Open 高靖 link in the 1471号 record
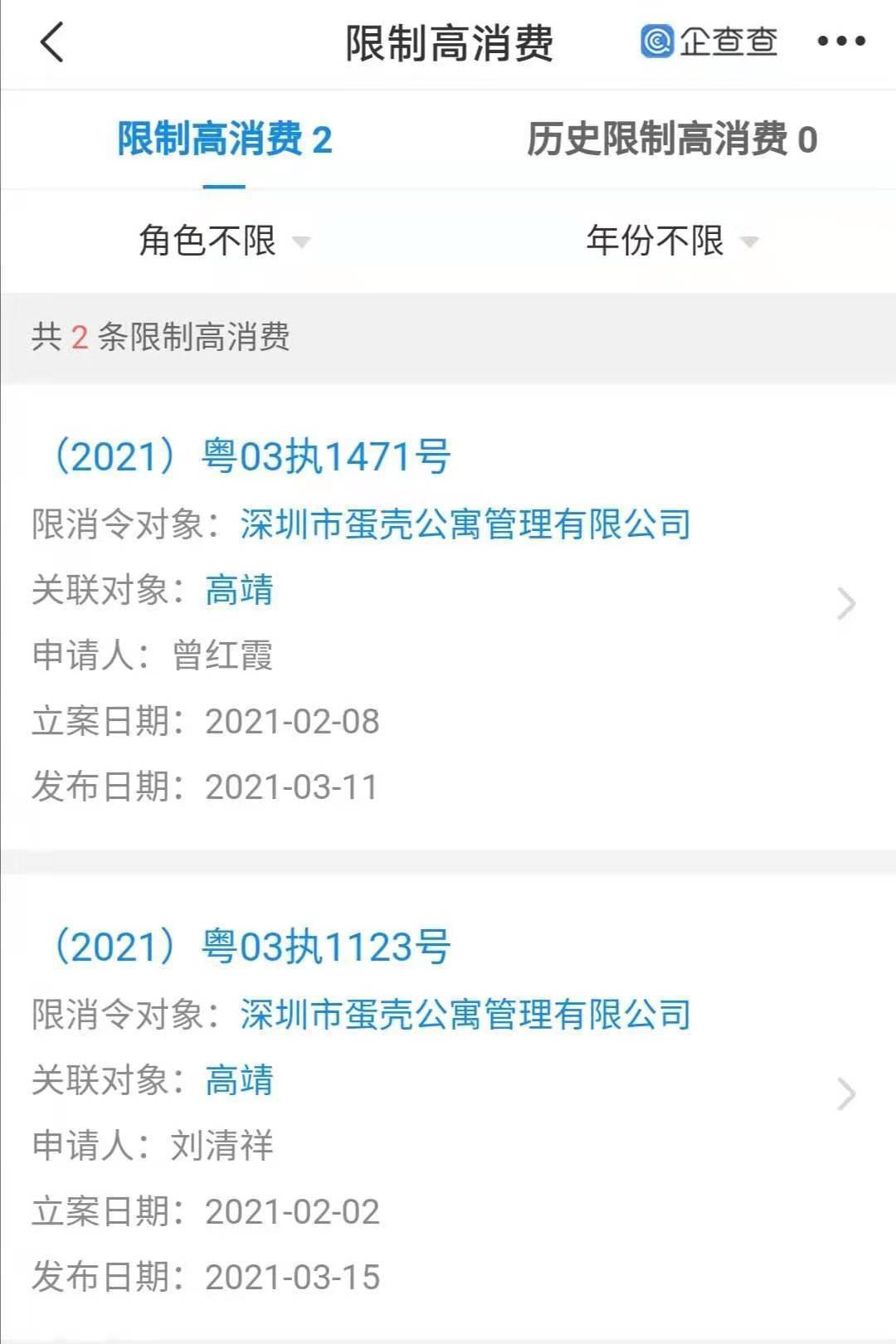Image resolution: width=896 pixels, height=1344 pixels. (239, 590)
